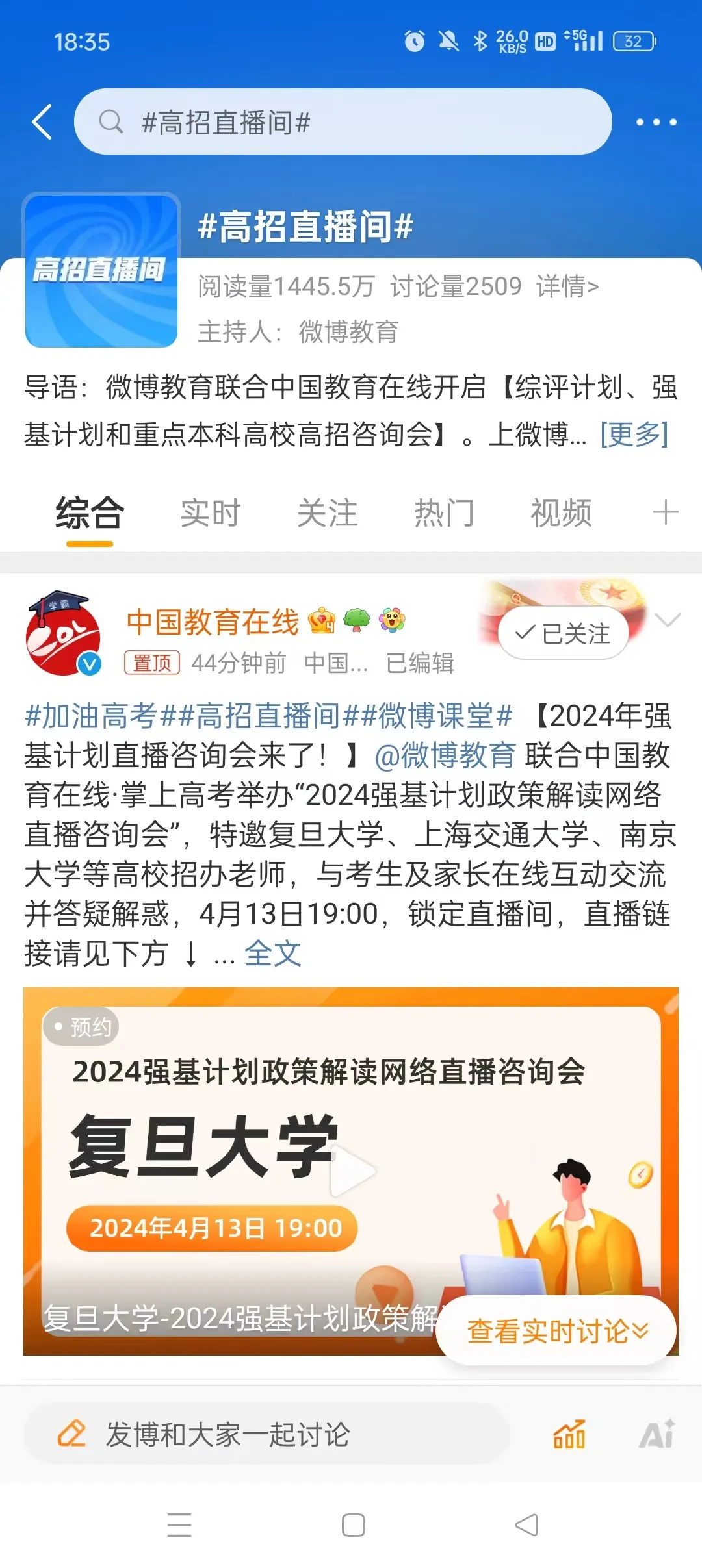Open the three-dot overflow menu
This screenshot has height=1568, width=702.
pyautogui.click(x=656, y=122)
